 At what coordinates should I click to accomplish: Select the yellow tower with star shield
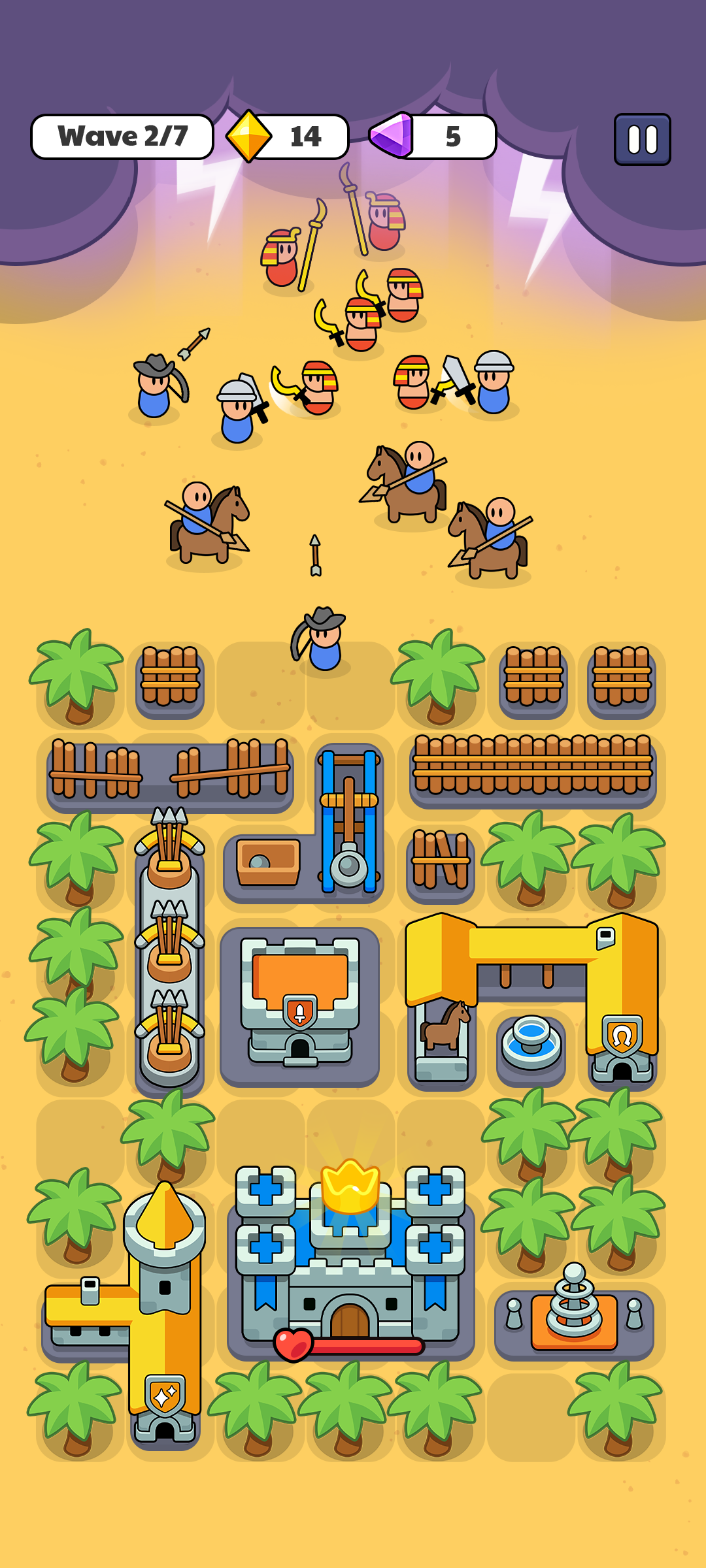(124, 1313)
